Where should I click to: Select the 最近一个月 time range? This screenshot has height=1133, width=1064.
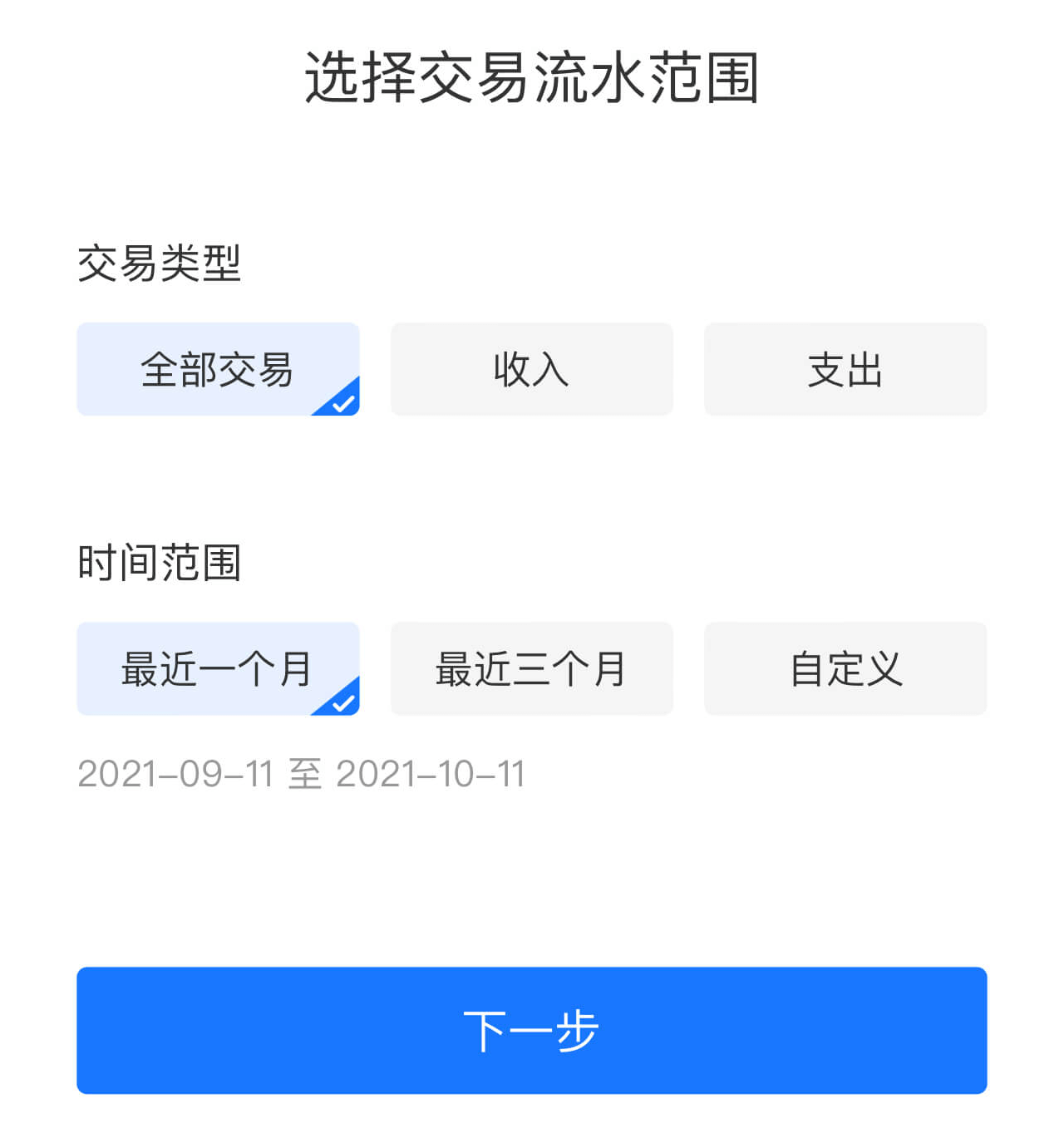218,668
